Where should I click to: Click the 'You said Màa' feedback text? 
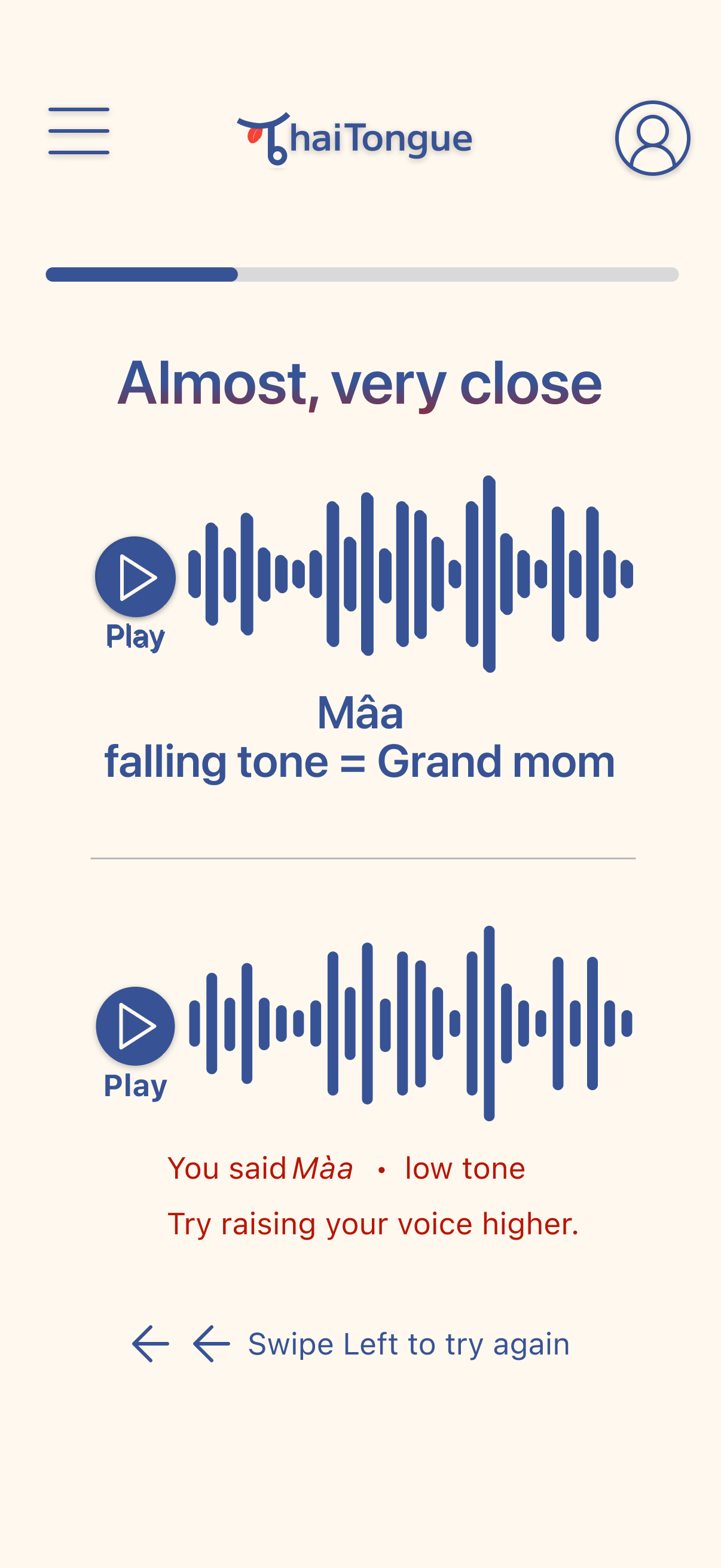(x=262, y=1167)
